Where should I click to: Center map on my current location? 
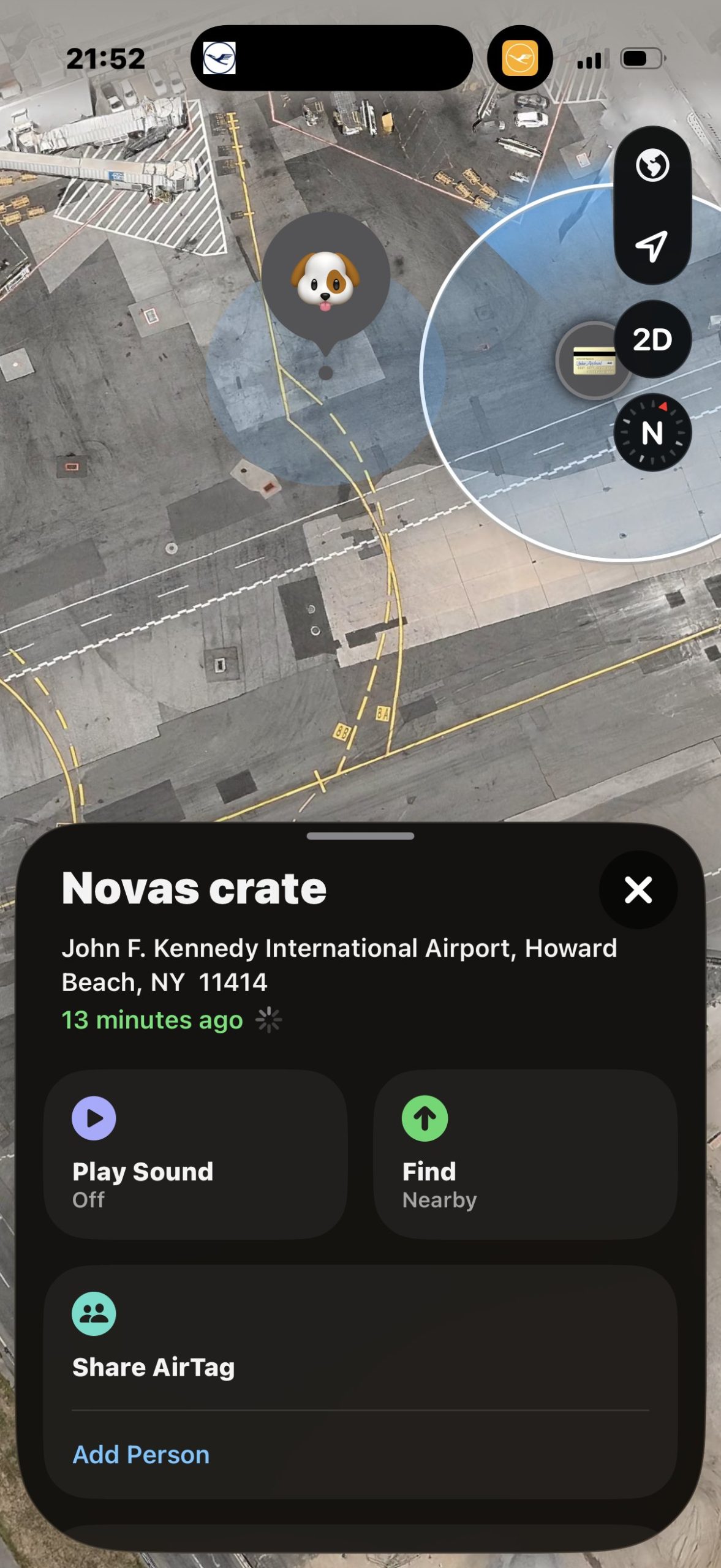click(x=652, y=246)
